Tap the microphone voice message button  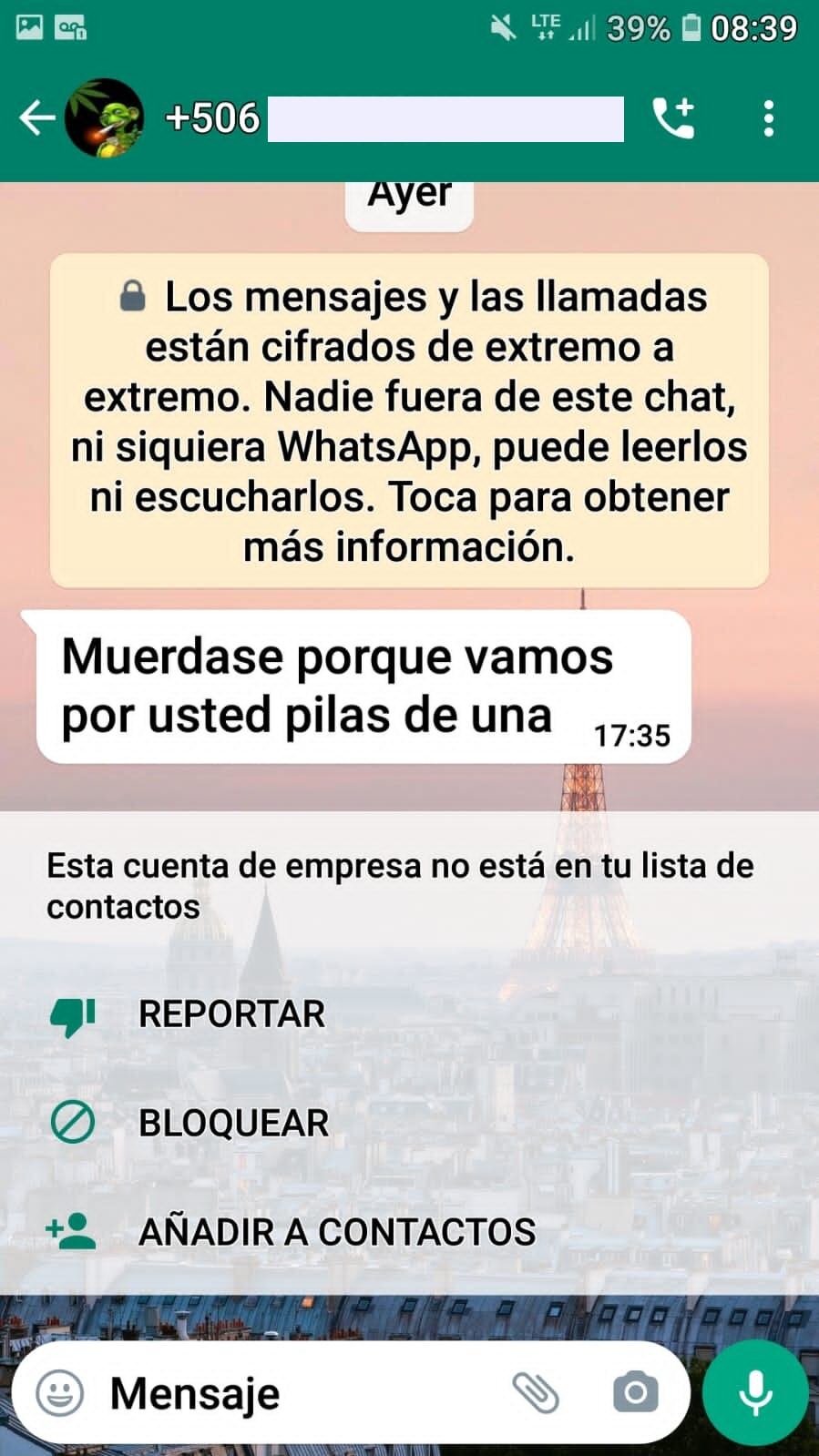(x=755, y=1392)
